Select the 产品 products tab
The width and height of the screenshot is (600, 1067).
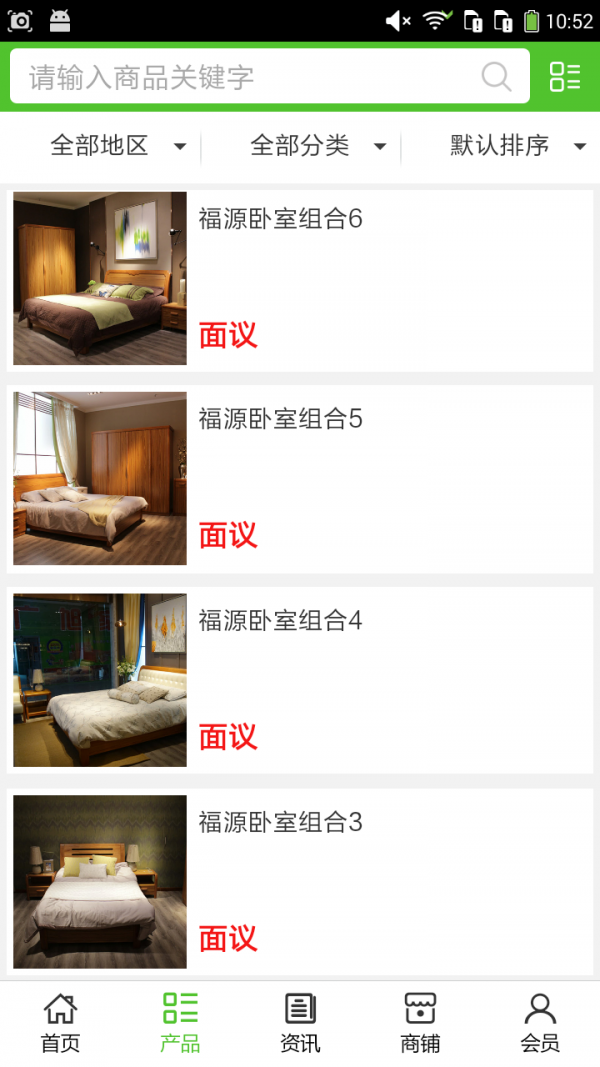click(180, 1024)
